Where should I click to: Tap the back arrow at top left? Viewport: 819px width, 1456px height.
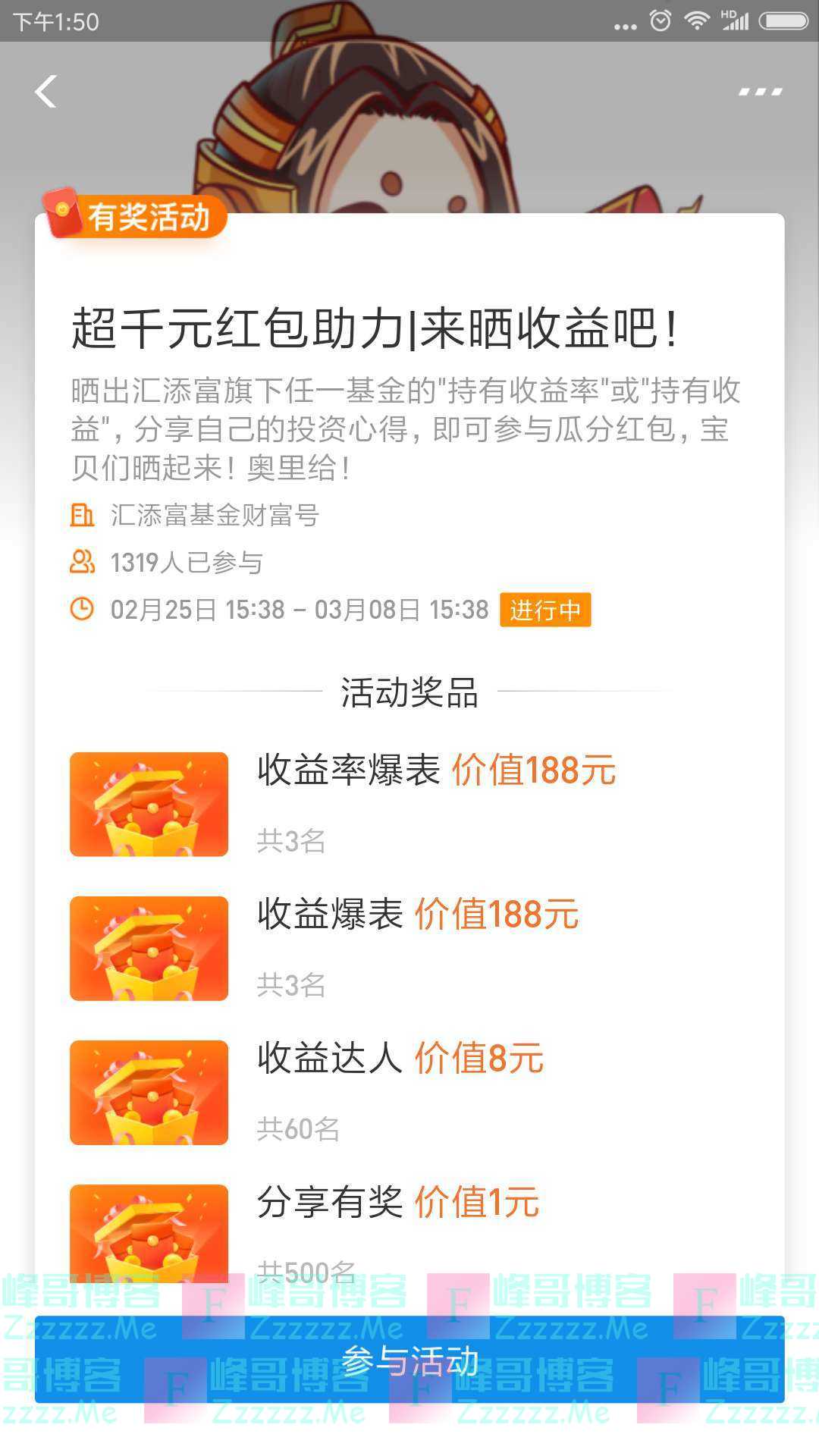pos(45,91)
